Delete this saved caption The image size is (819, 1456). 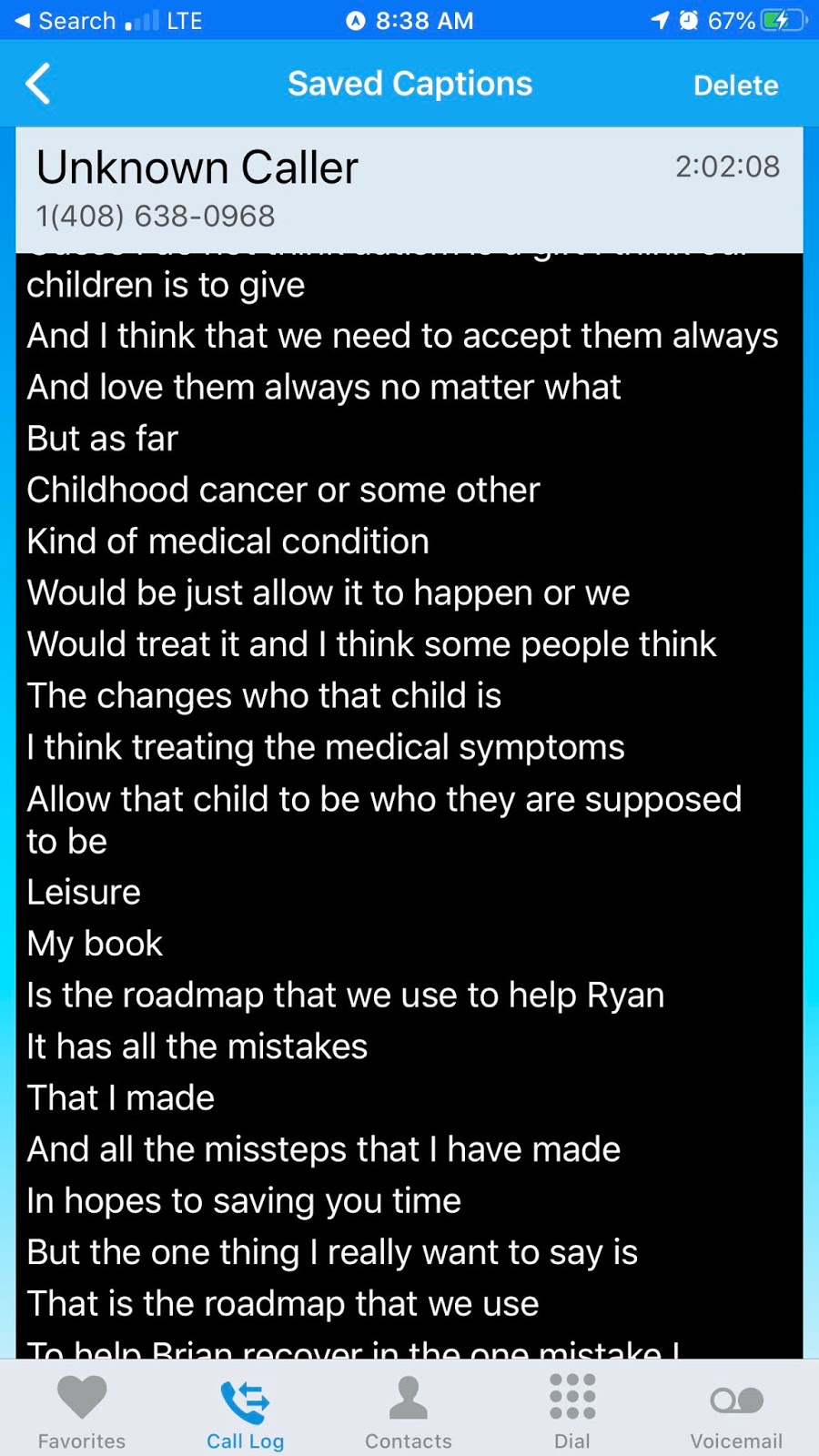tap(735, 86)
